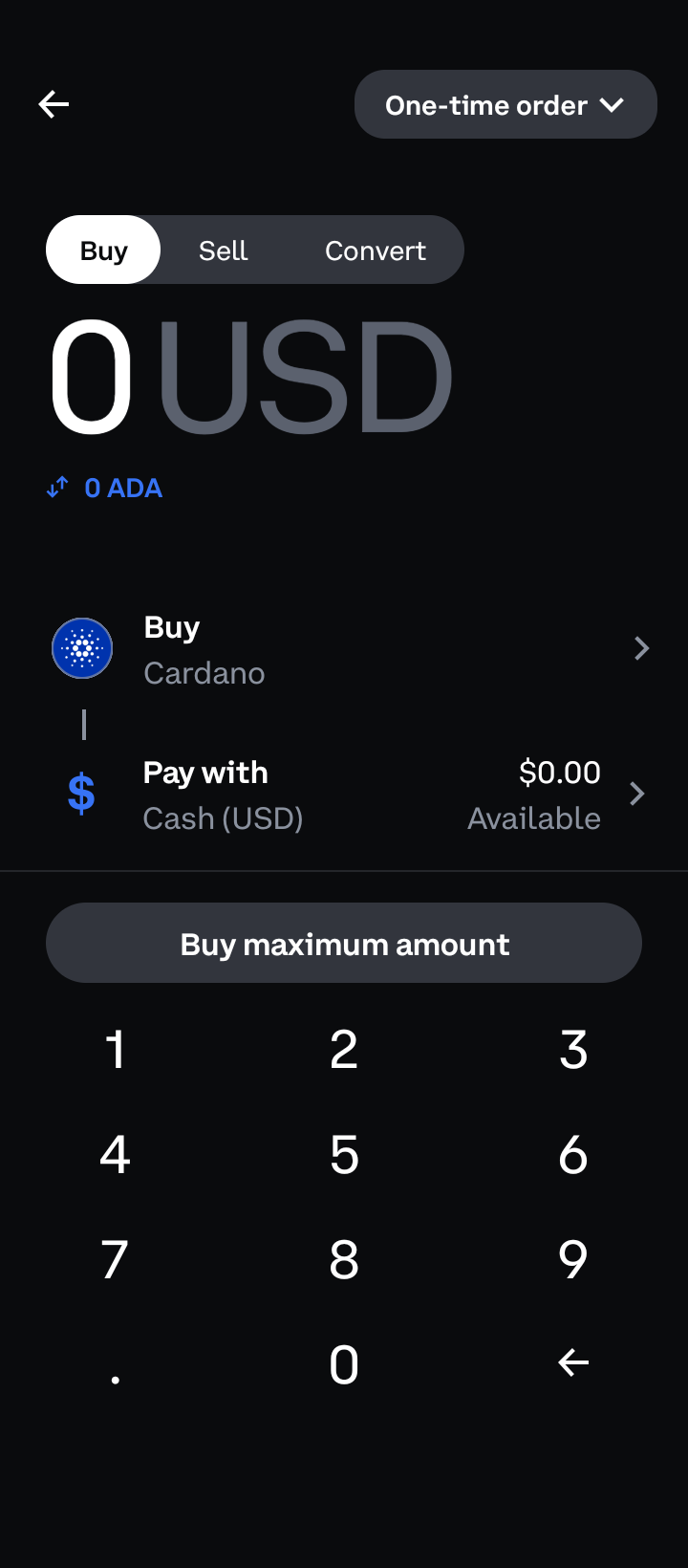This screenshot has height=1568, width=688.
Task: Tap Buy maximum amount button
Action: coord(344,944)
